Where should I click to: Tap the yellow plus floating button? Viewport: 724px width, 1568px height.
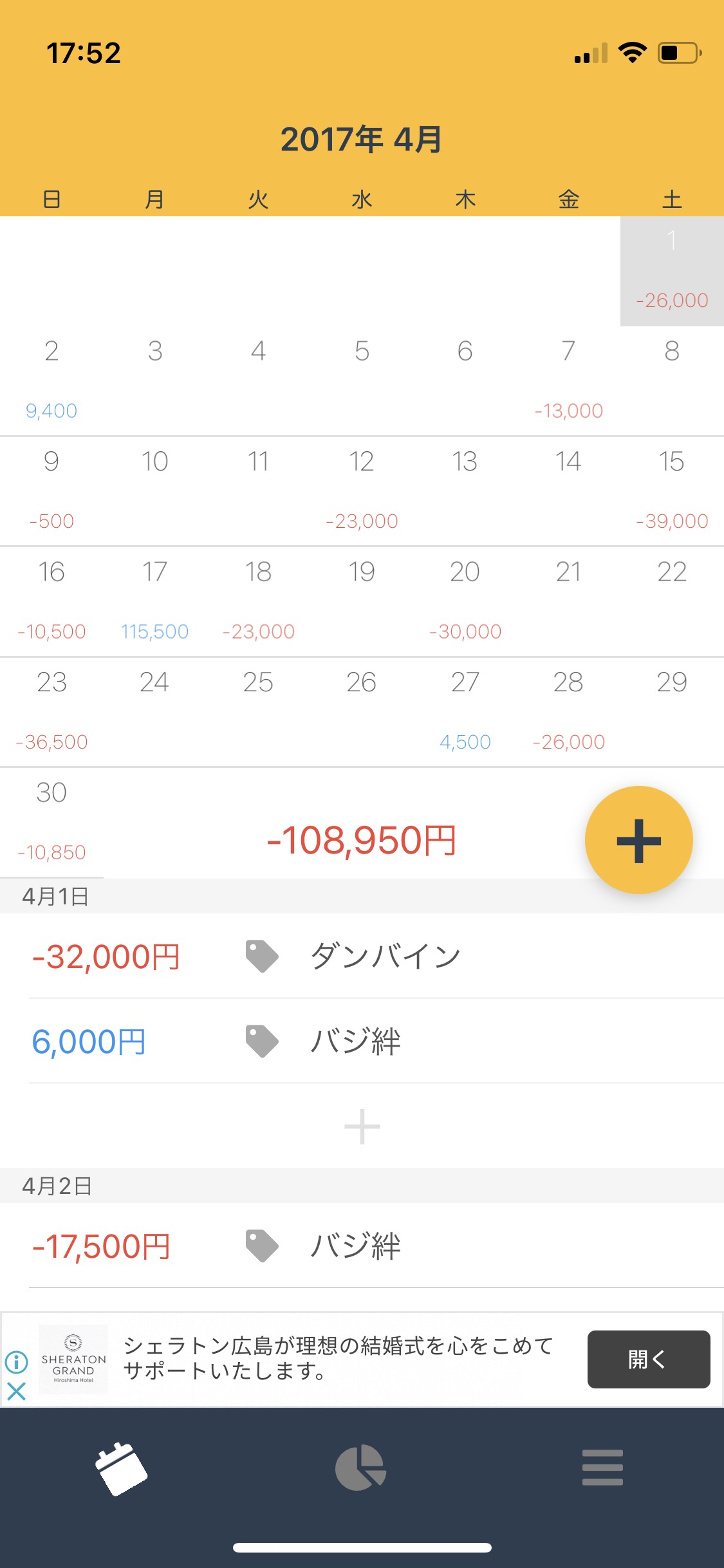click(638, 840)
